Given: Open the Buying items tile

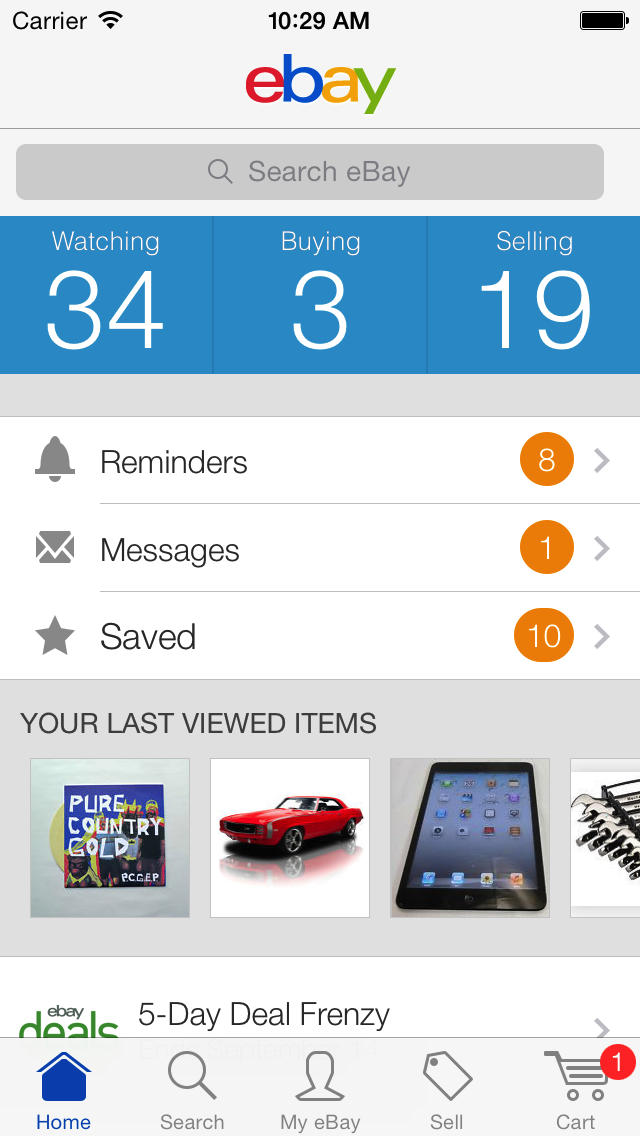Looking at the screenshot, I should (320, 295).
